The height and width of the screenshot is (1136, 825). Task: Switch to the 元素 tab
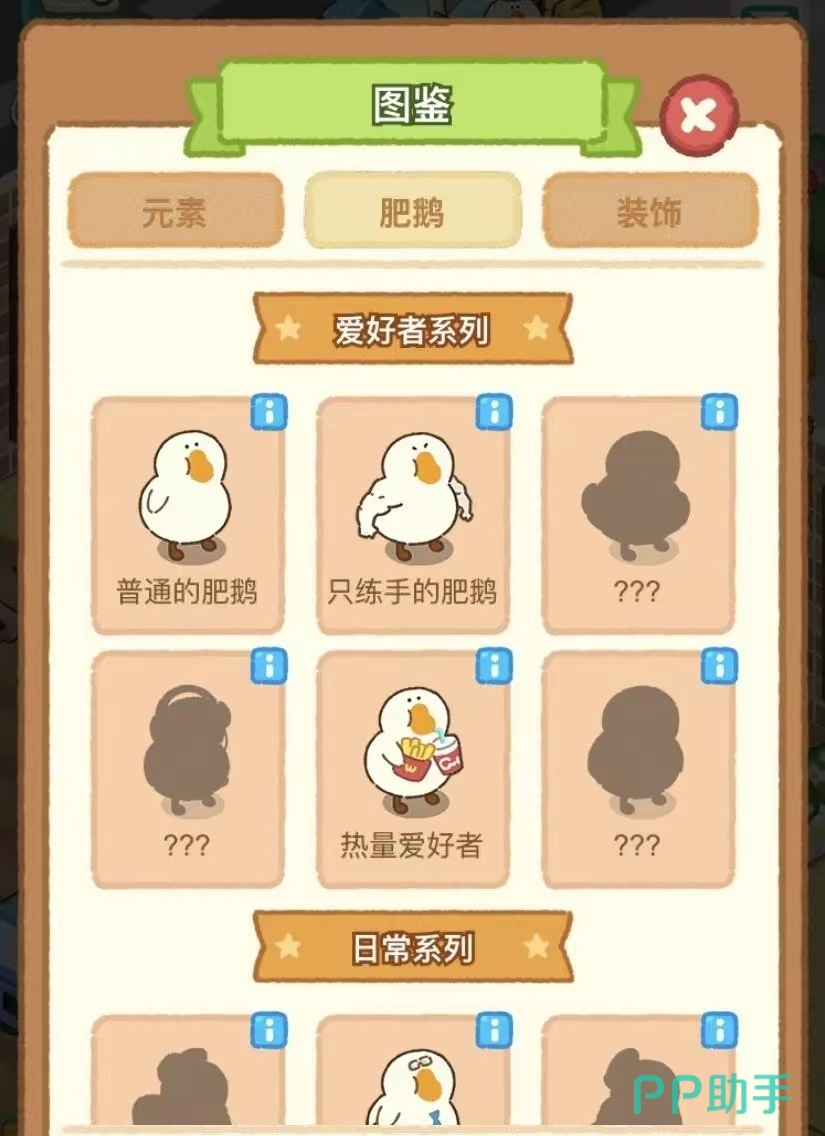pos(175,211)
